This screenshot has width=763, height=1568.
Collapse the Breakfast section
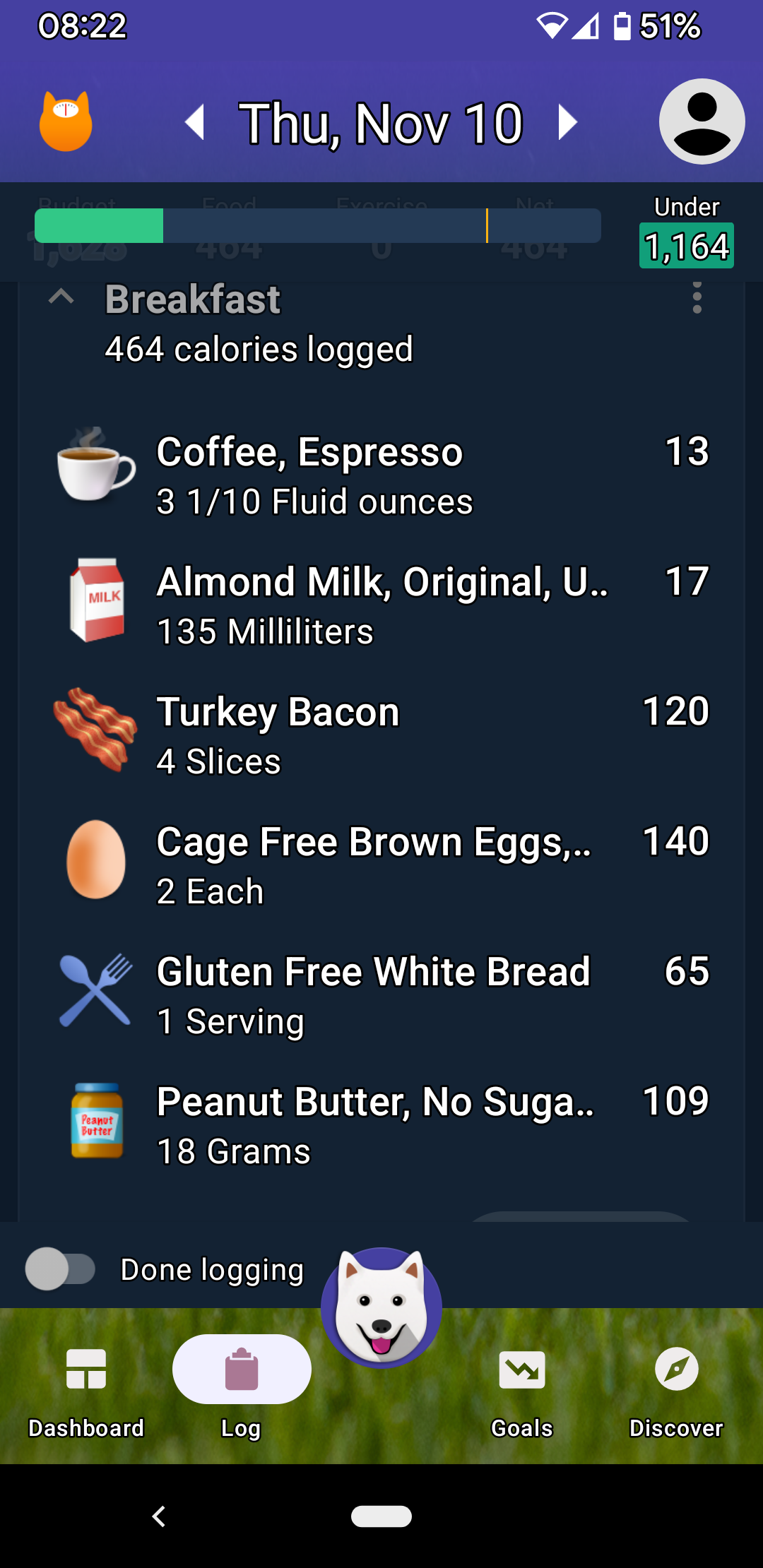(x=61, y=297)
